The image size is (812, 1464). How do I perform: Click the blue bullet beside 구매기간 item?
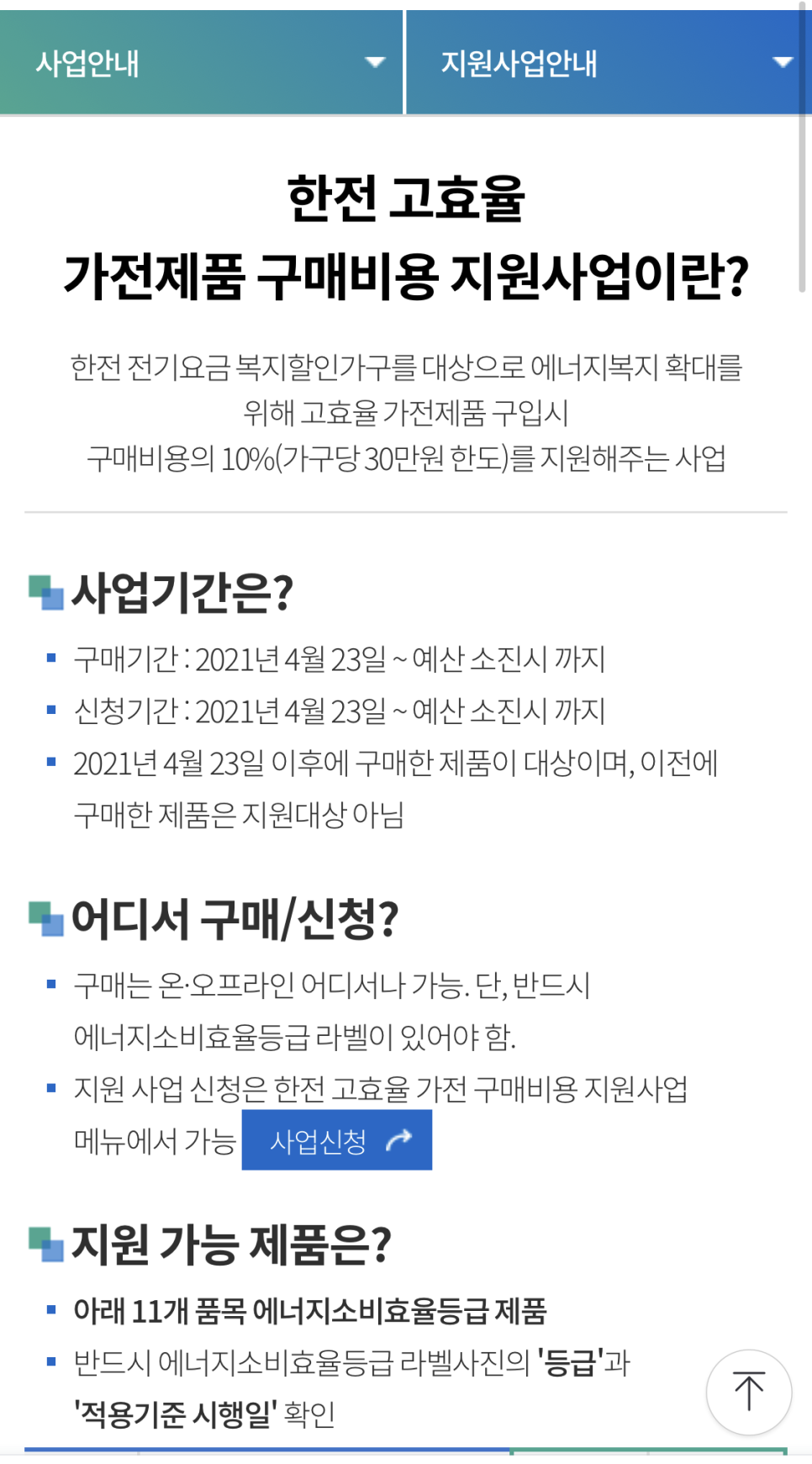coord(52,657)
